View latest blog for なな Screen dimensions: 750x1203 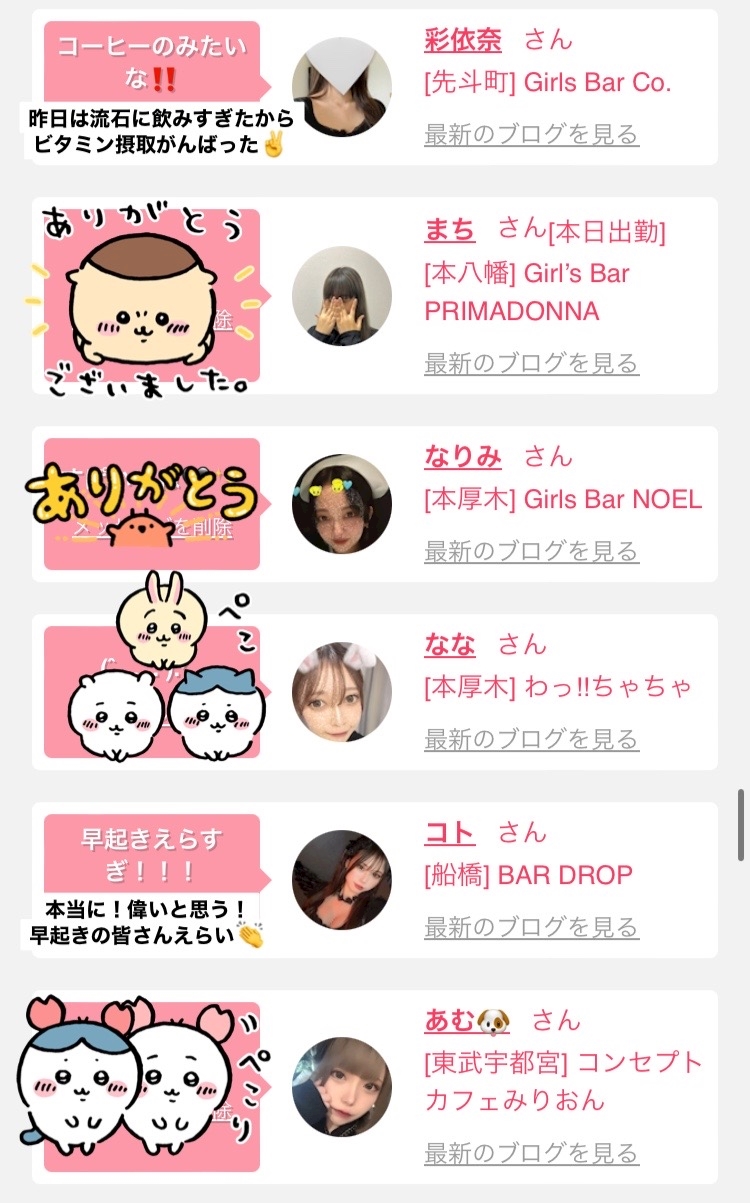tap(531, 739)
